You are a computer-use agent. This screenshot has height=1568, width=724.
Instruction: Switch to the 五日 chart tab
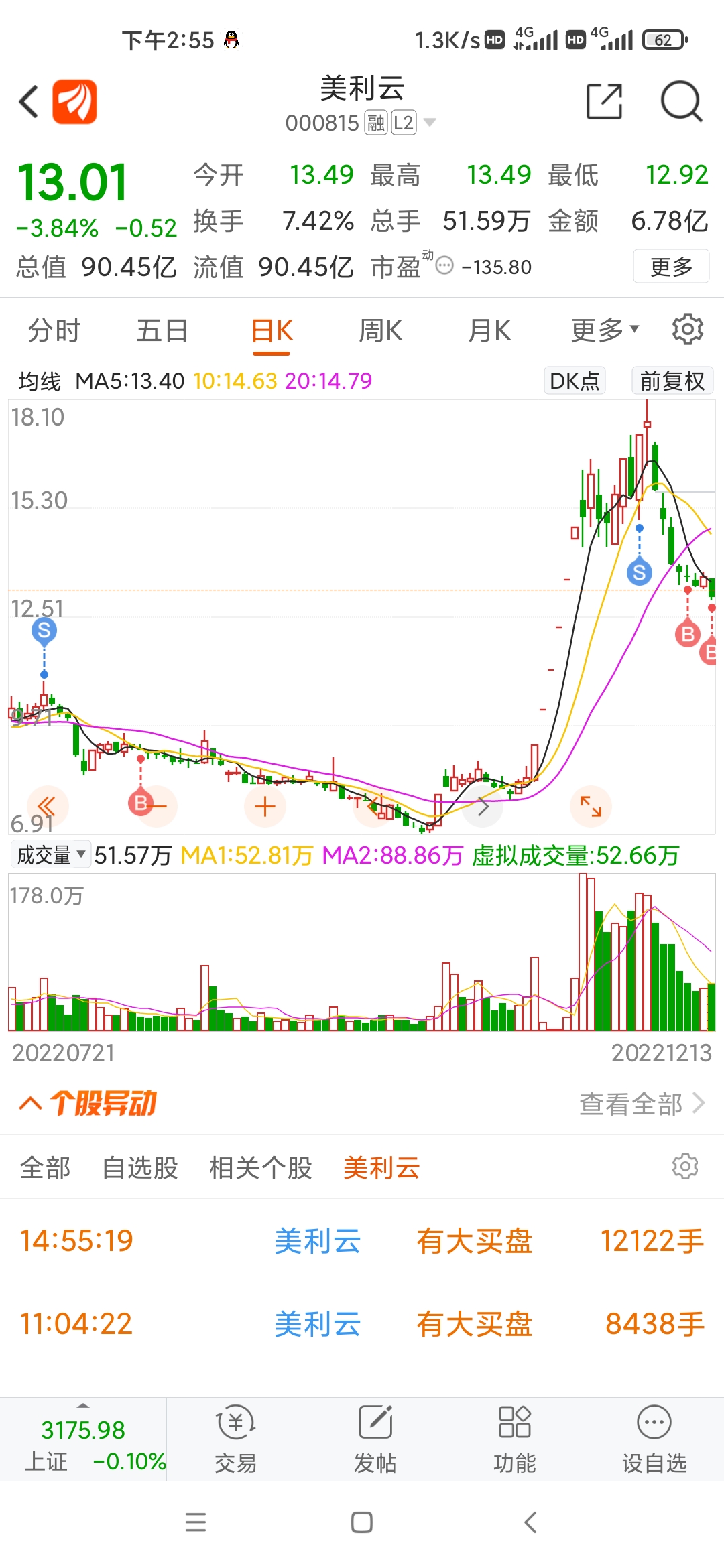point(162,331)
